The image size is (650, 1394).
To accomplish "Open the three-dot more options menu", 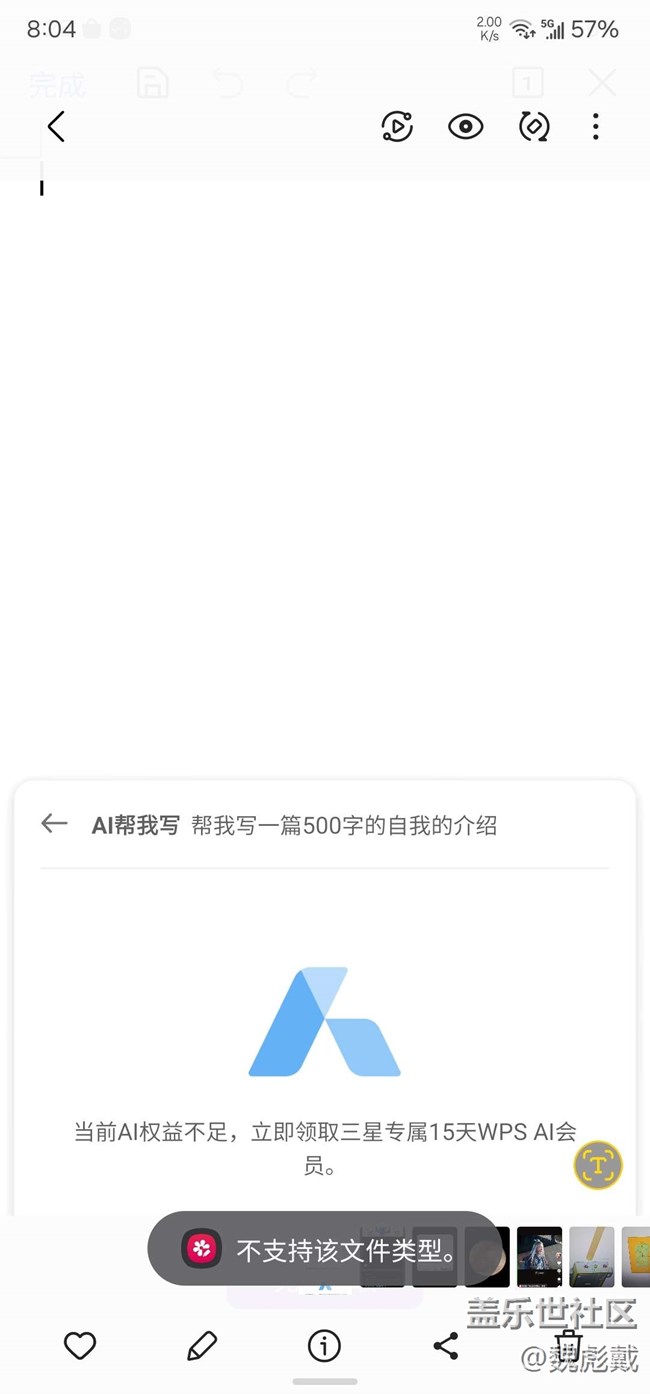I will point(596,127).
